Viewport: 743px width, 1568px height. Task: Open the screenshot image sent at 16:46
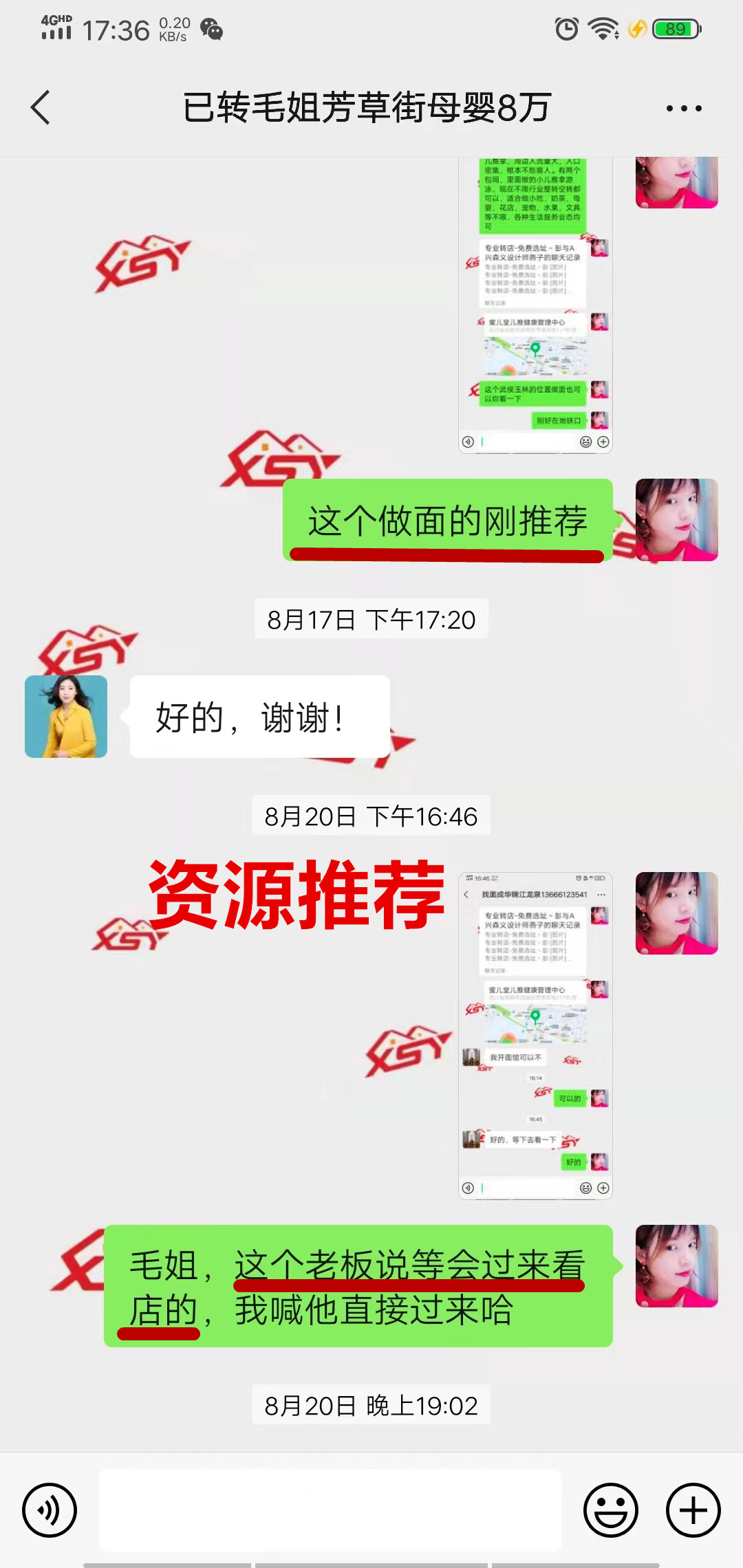pyautogui.click(x=535, y=1036)
